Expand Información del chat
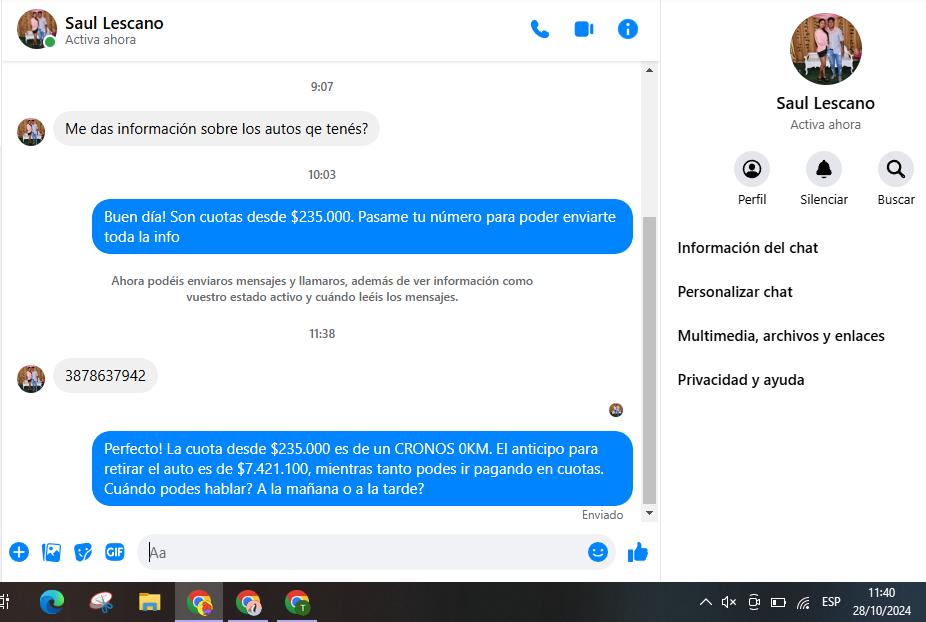Image resolution: width=926 pixels, height=622 pixels. click(747, 248)
